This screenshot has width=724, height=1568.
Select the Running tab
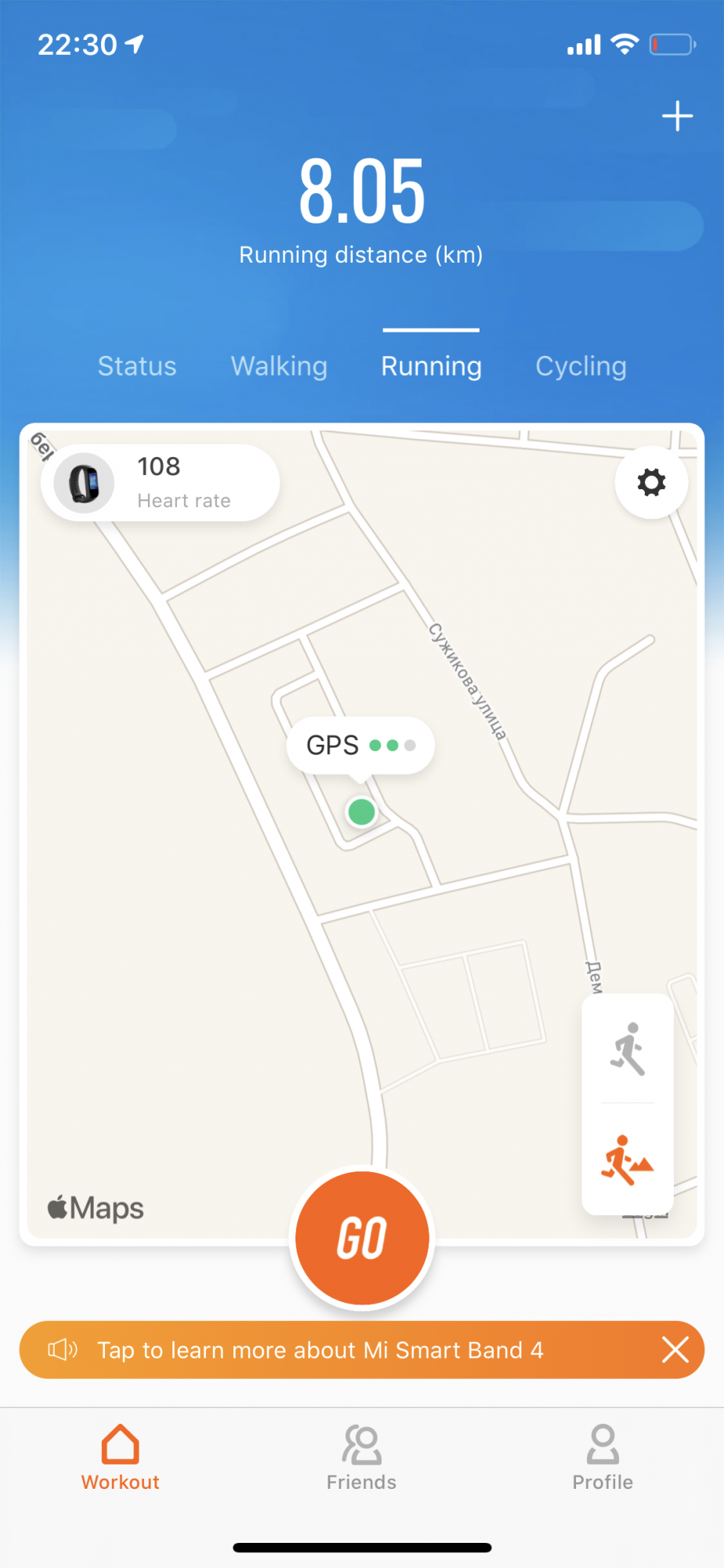point(431,366)
